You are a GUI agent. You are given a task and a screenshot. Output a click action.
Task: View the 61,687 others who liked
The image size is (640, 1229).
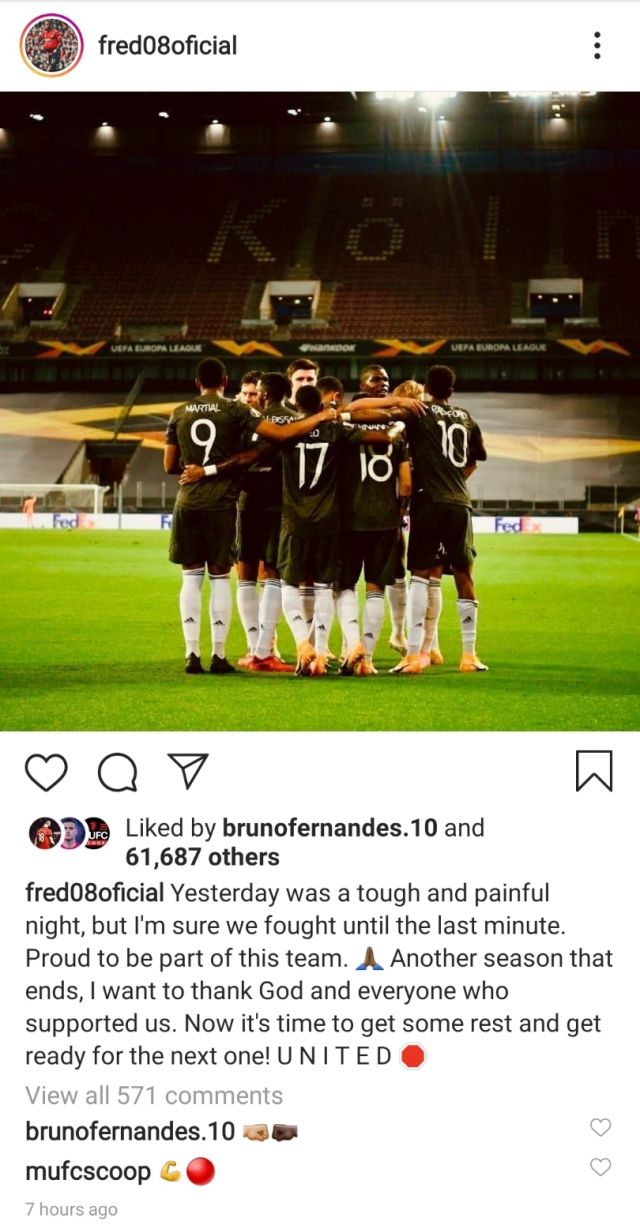[x=202, y=858]
